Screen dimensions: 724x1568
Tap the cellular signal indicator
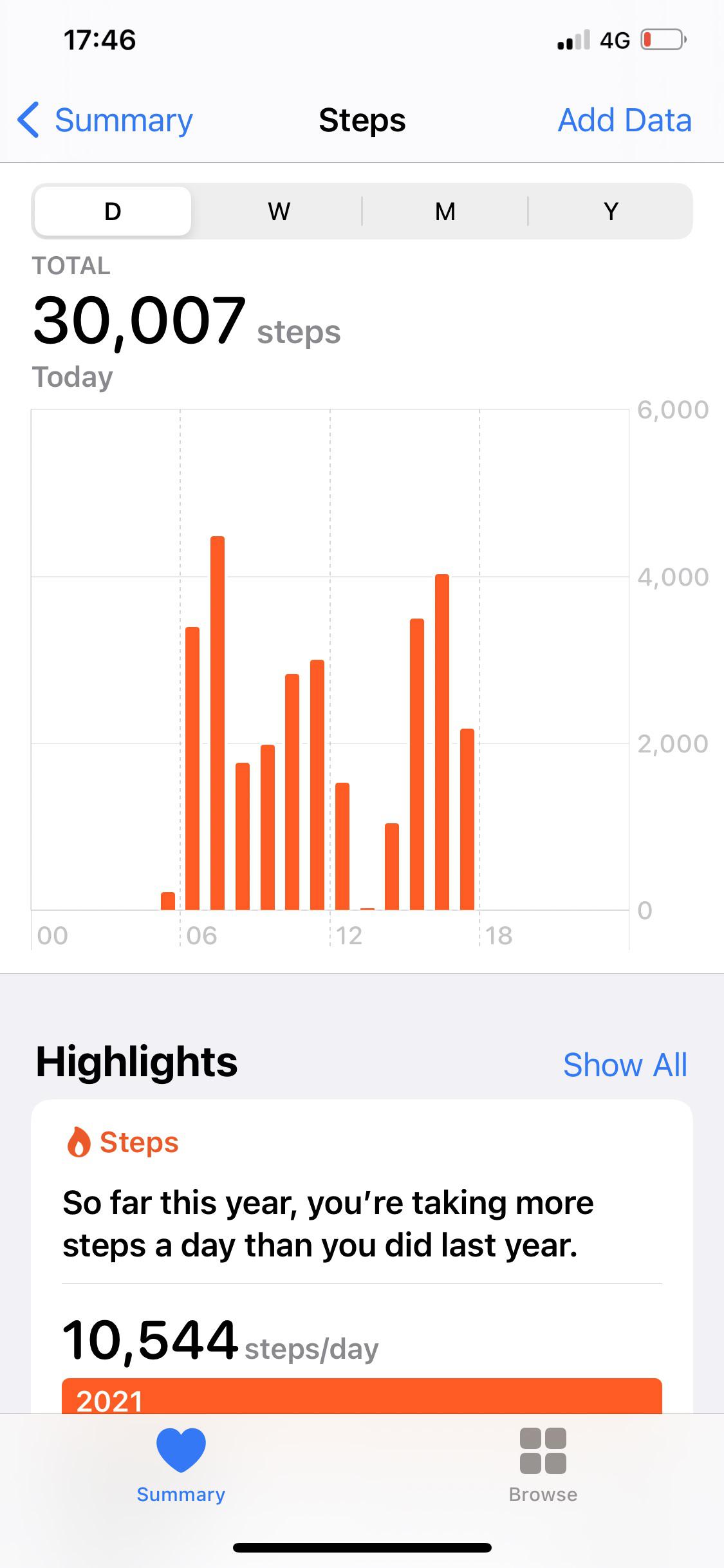574,41
